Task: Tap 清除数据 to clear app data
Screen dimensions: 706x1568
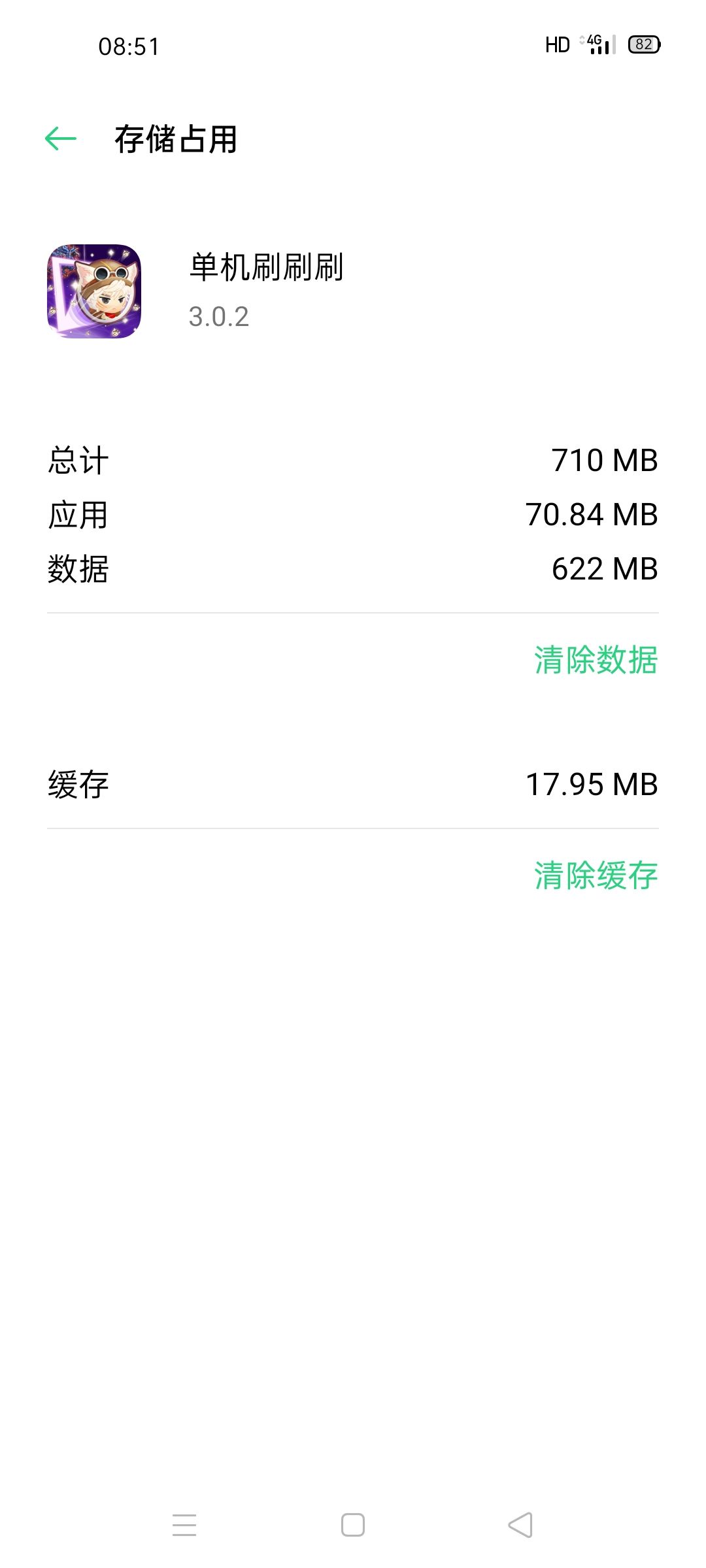Action: (x=596, y=660)
